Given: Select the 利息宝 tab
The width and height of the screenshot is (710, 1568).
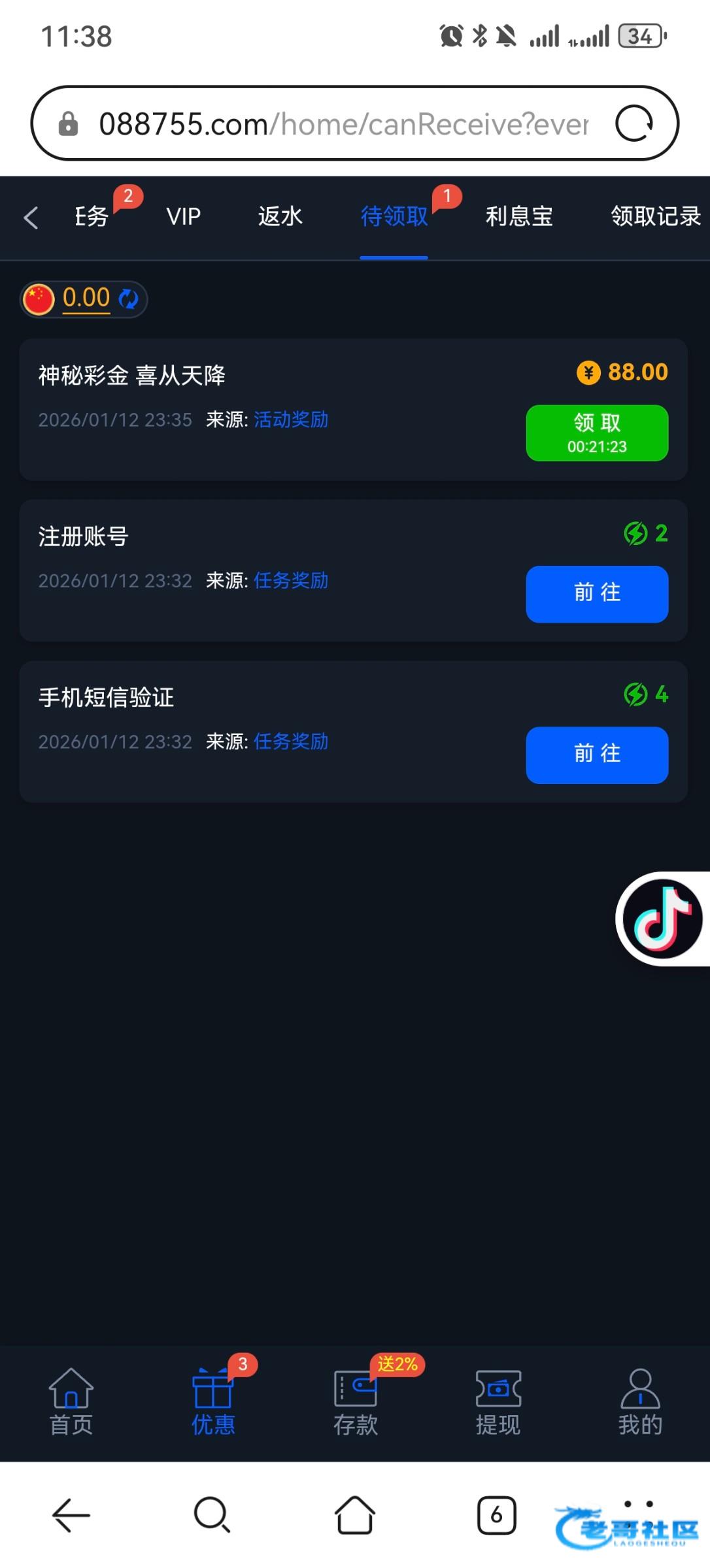Looking at the screenshot, I should click(518, 216).
